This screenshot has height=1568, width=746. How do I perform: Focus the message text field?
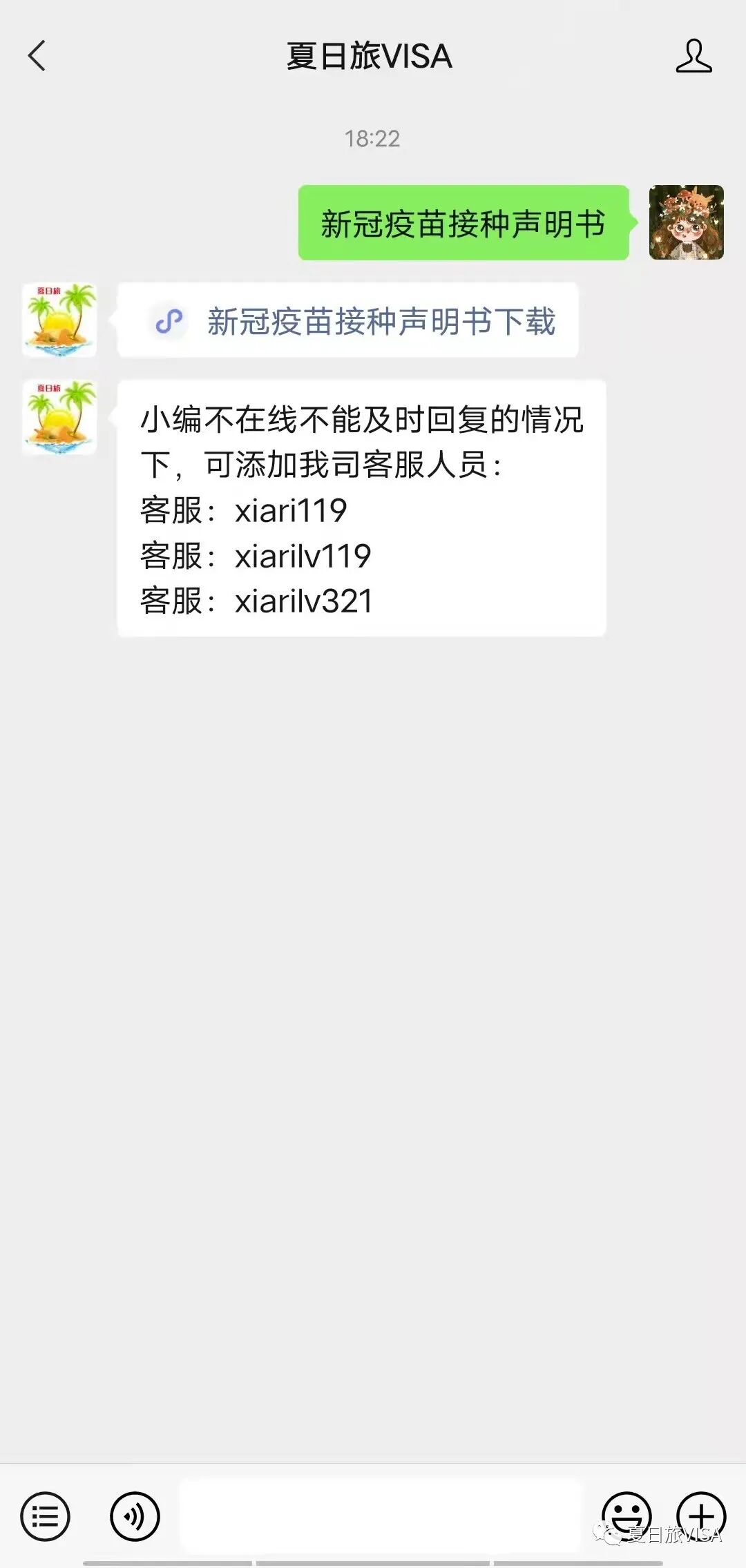381,1516
